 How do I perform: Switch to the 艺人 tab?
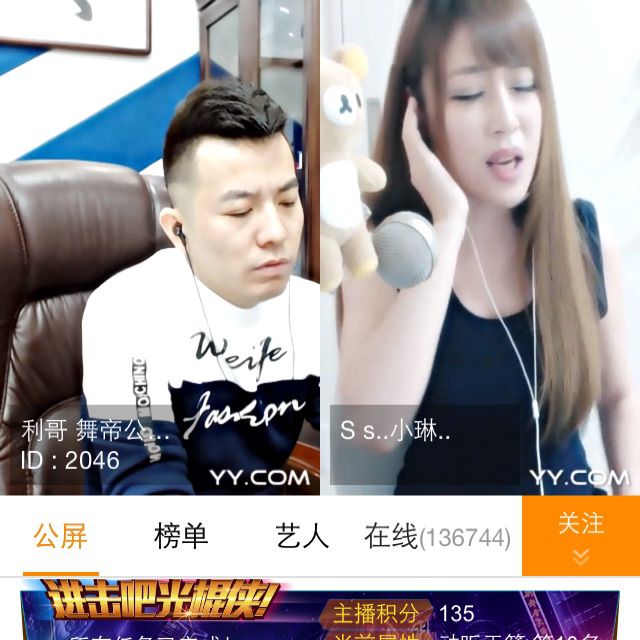[302, 536]
